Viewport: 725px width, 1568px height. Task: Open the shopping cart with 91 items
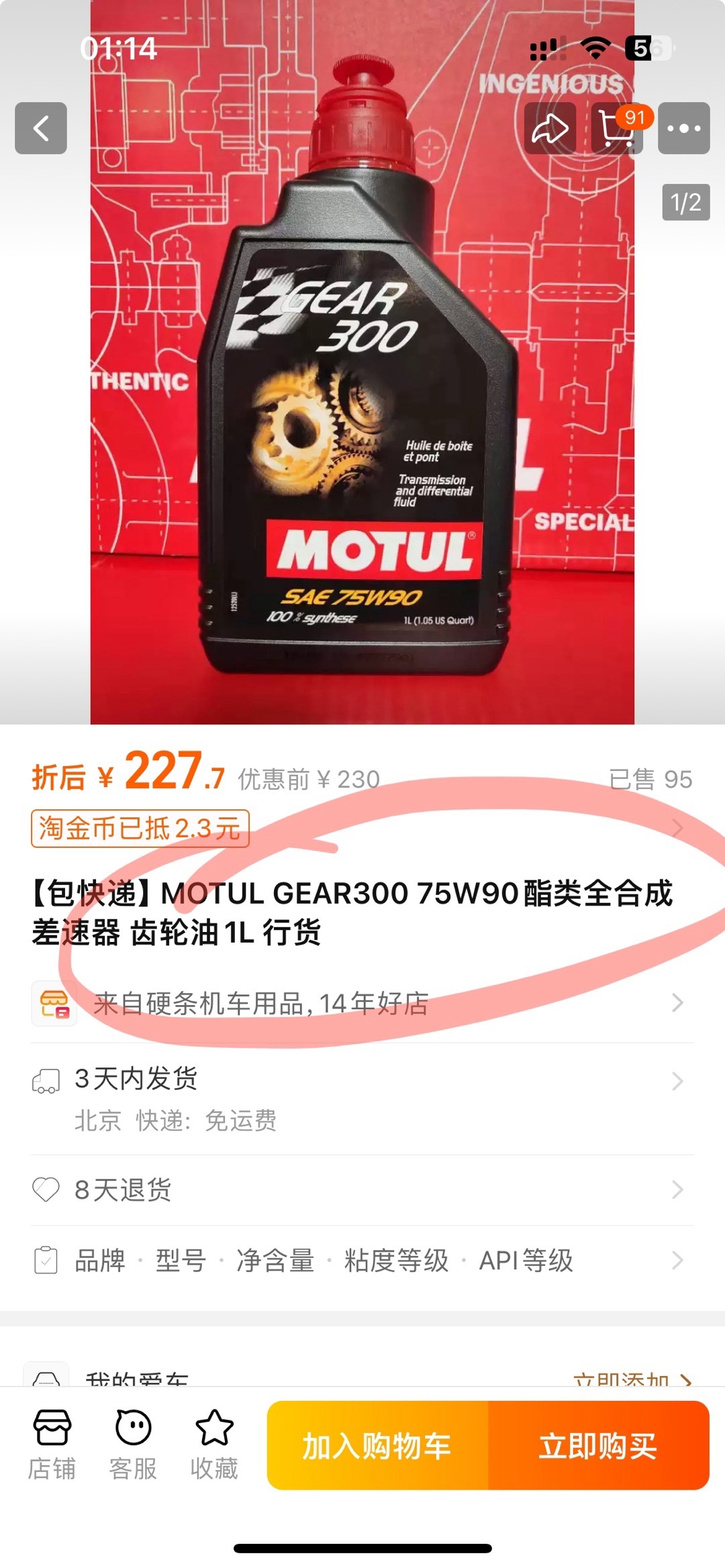[617, 128]
